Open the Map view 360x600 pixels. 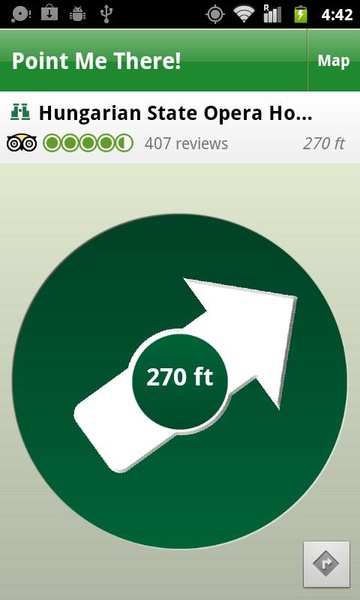click(x=334, y=60)
